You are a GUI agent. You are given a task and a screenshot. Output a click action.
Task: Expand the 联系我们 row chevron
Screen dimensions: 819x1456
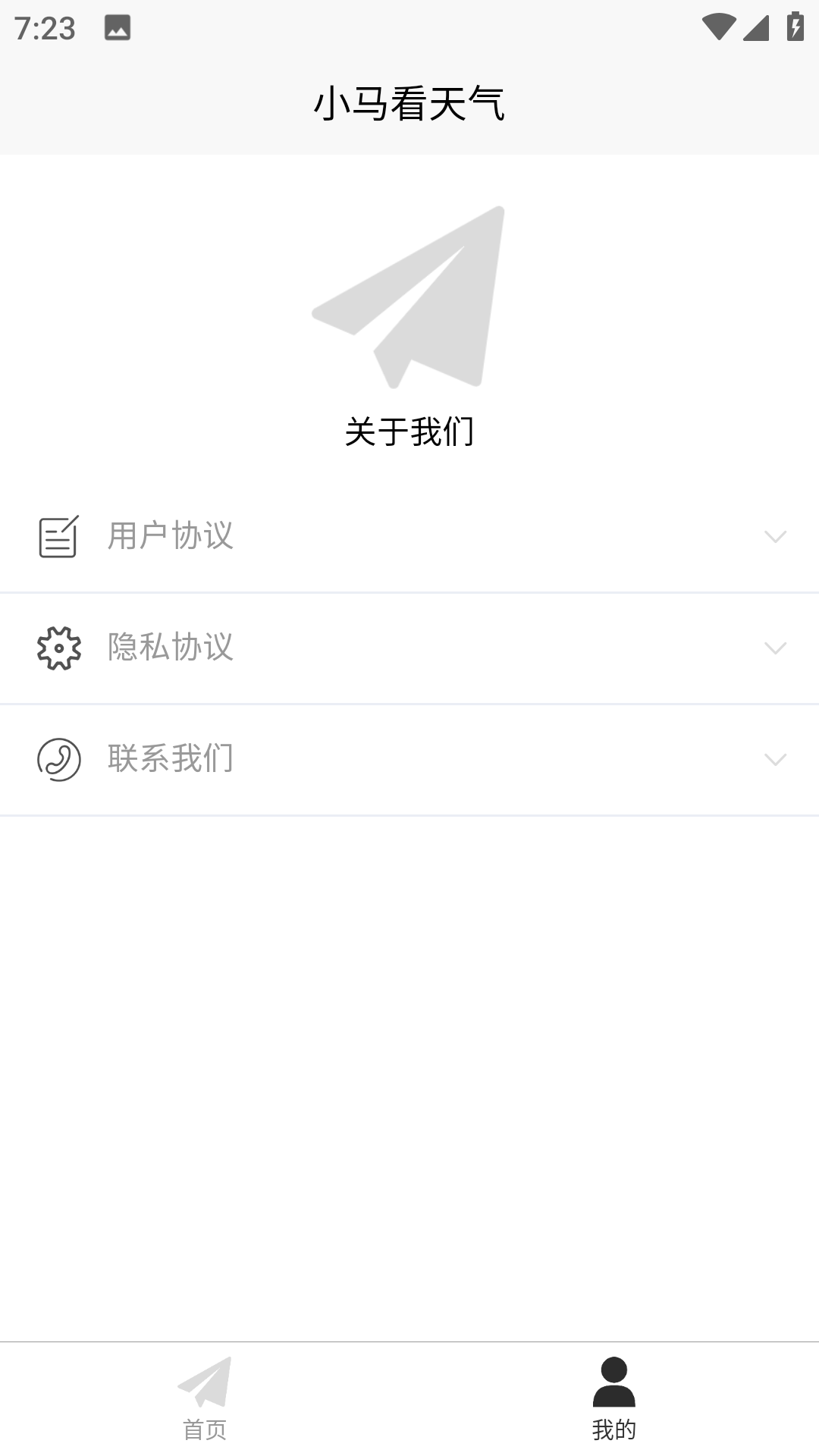774,760
